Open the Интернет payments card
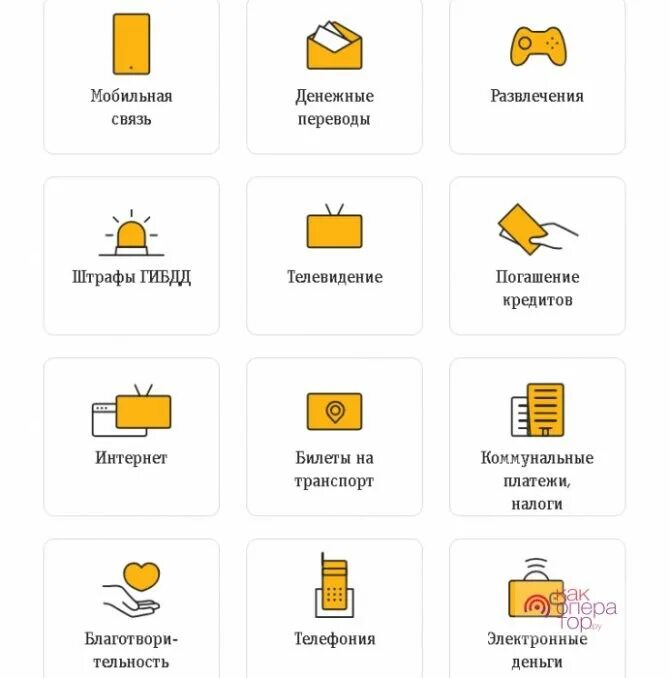The height and width of the screenshot is (678, 670). click(131, 437)
